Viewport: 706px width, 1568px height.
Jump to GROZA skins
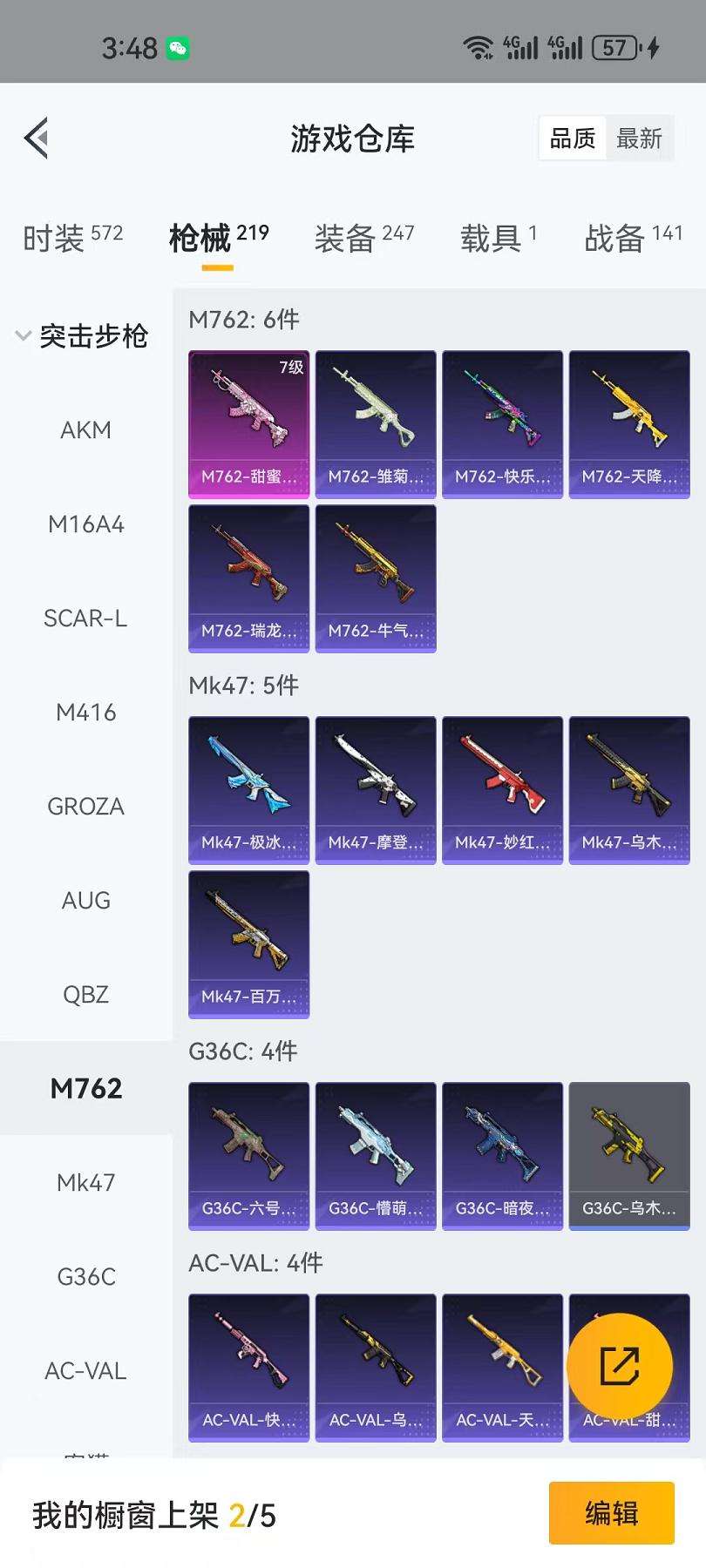[85, 807]
